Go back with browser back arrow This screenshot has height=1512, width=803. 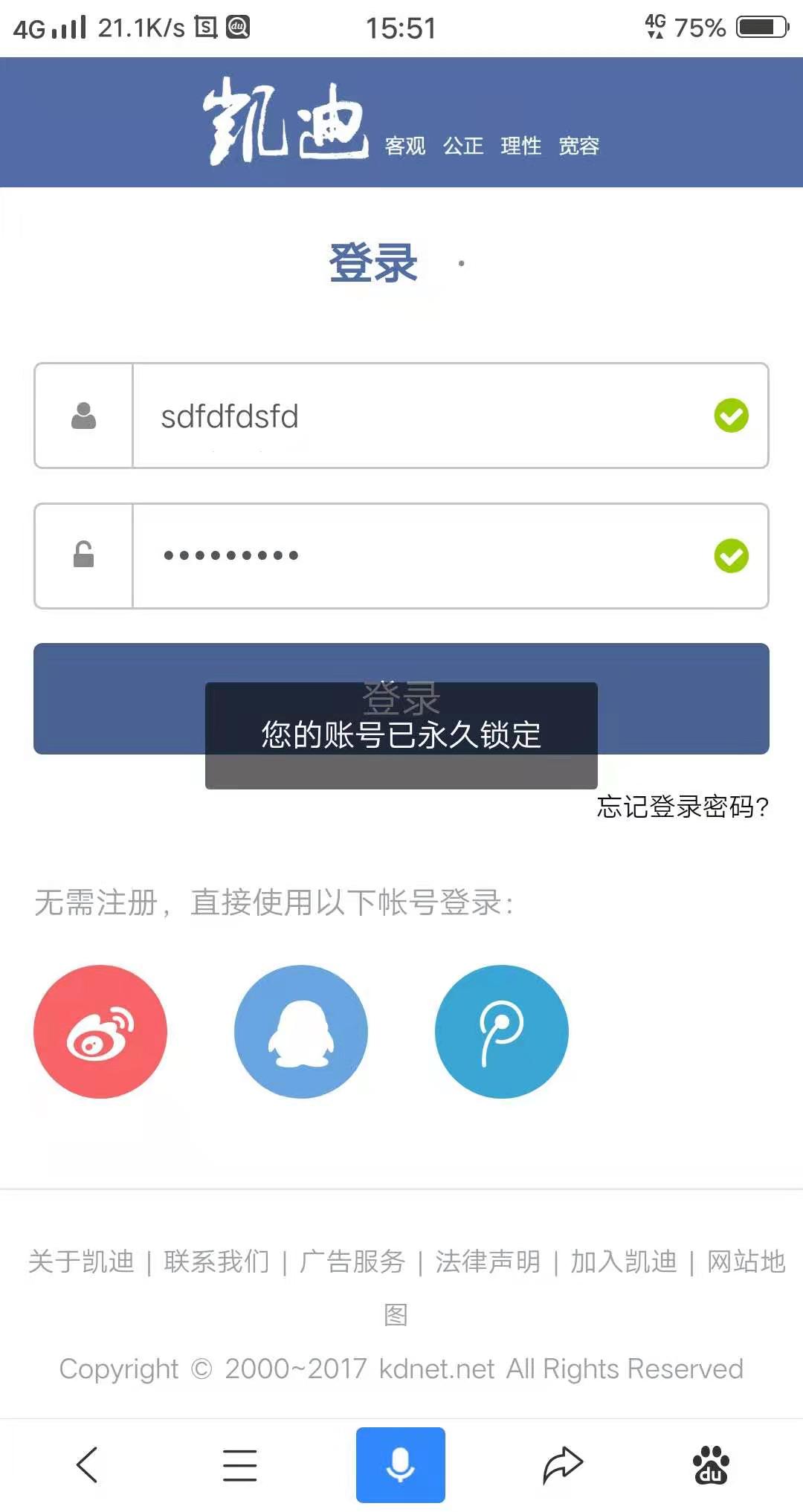point(88,1464)
